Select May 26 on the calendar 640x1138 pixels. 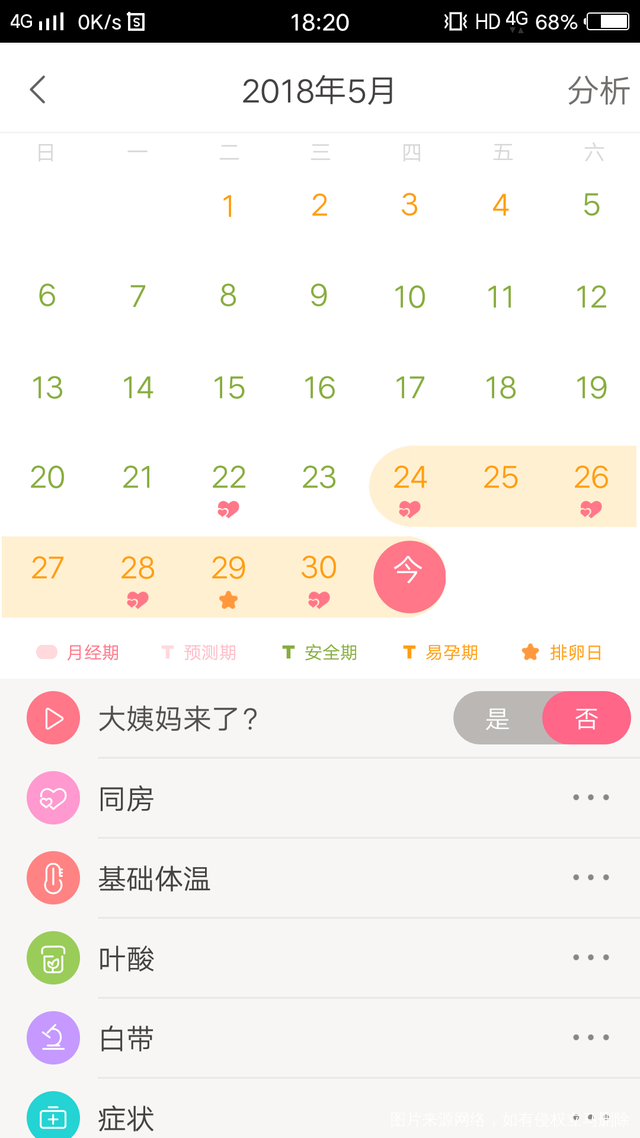(591, 485)
